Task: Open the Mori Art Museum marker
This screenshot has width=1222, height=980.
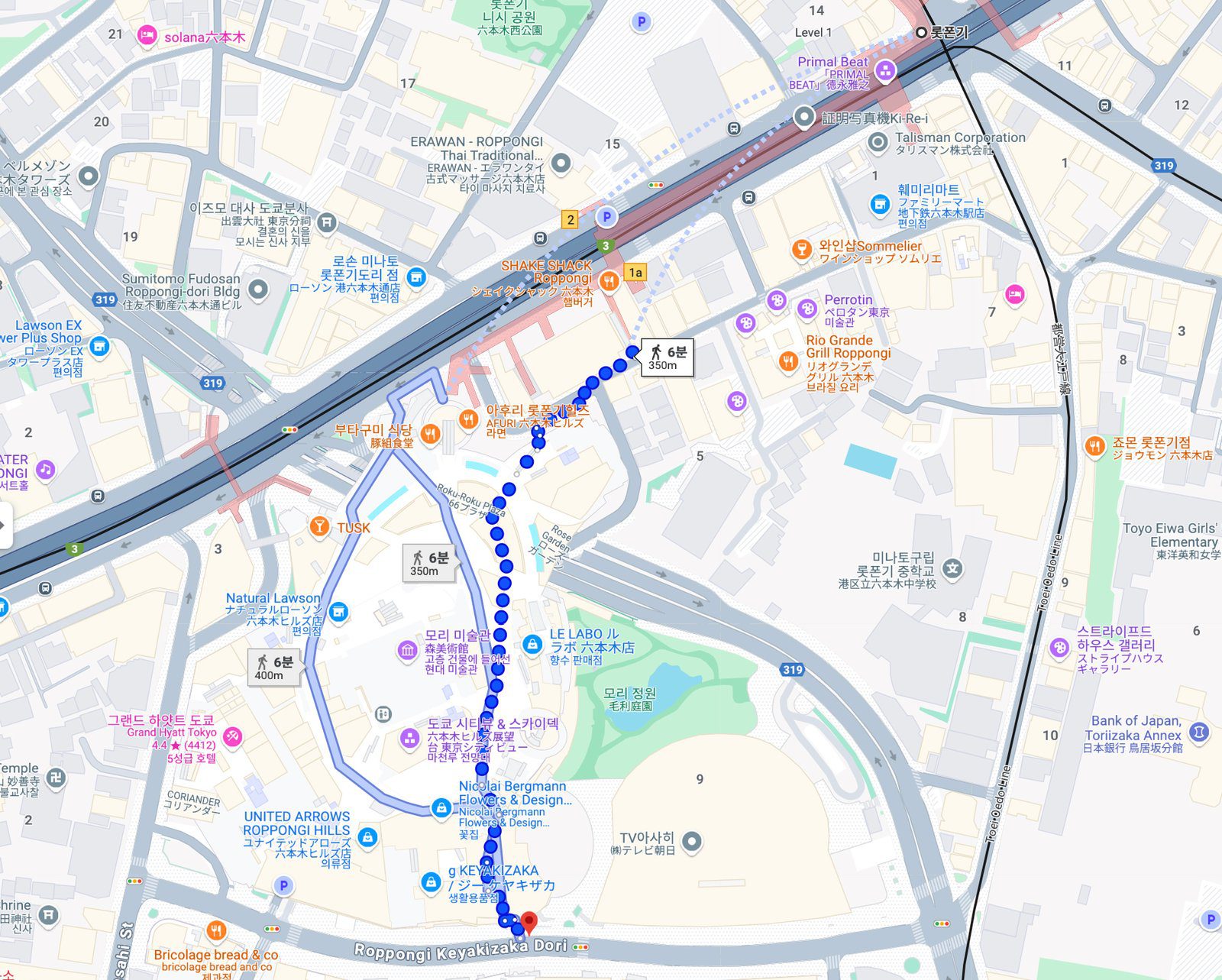Action: tap(407, 651)
